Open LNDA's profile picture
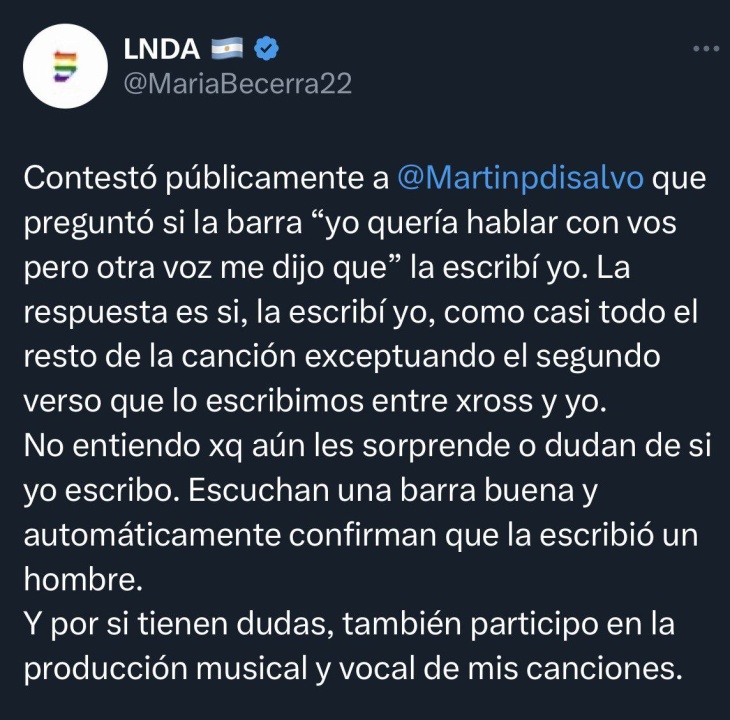Viewport: 730px width, 720px height. [64, 66]
